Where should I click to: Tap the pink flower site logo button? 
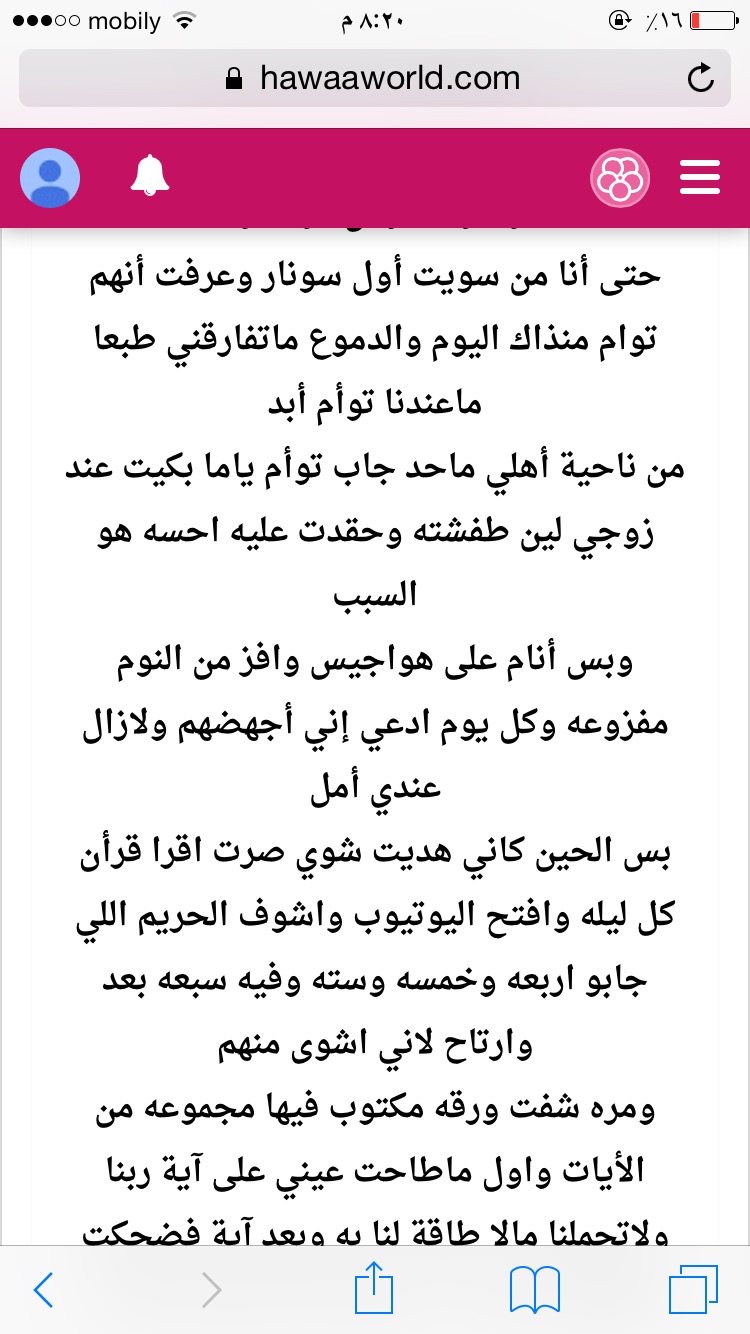coord(620,178)
